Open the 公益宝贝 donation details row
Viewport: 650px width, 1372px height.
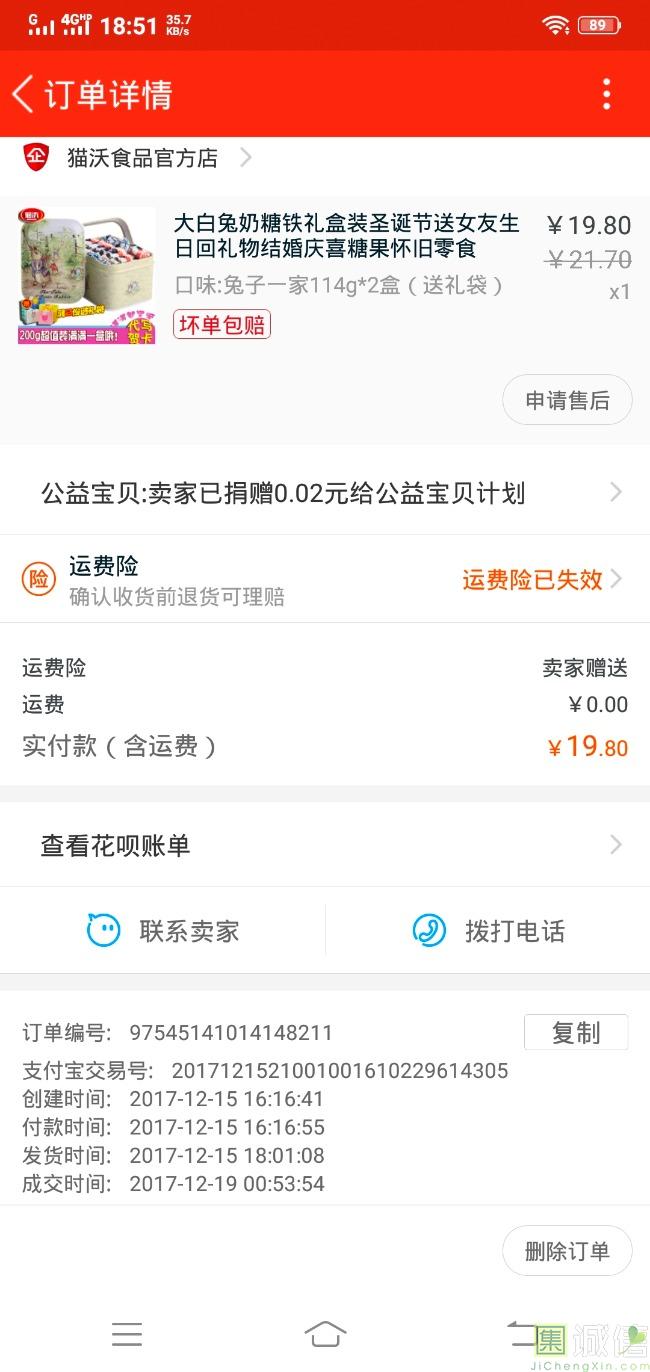point(325,493)
